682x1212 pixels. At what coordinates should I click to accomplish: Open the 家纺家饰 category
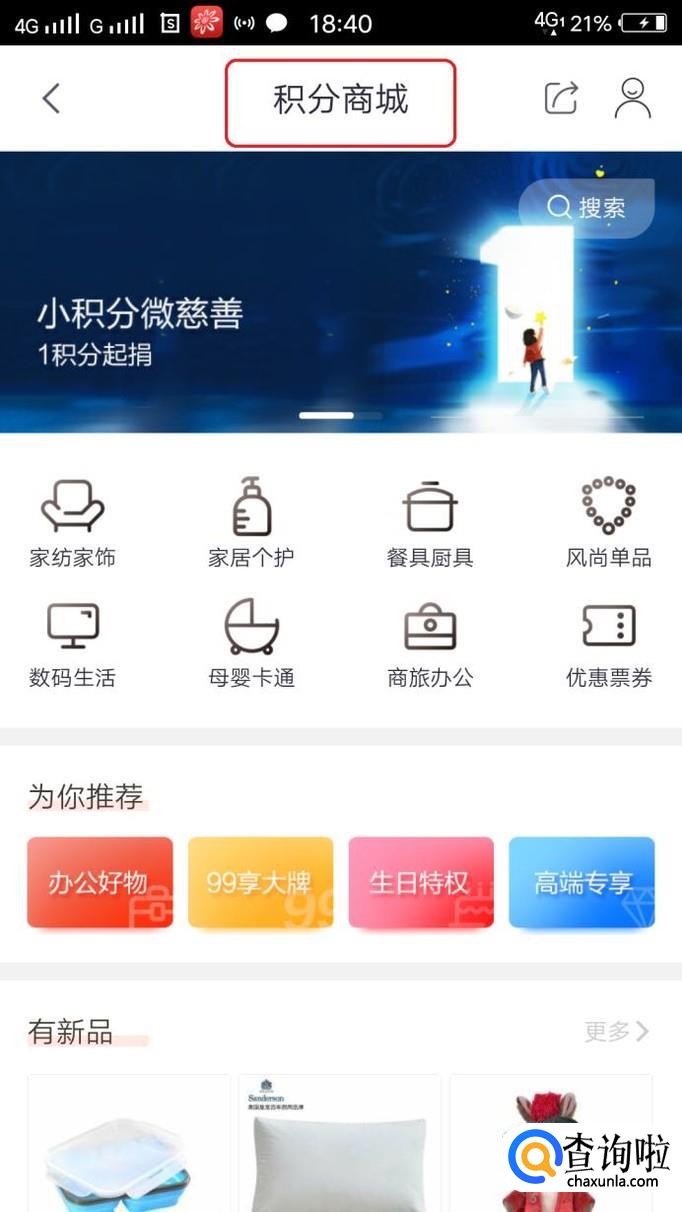[72, 524]
